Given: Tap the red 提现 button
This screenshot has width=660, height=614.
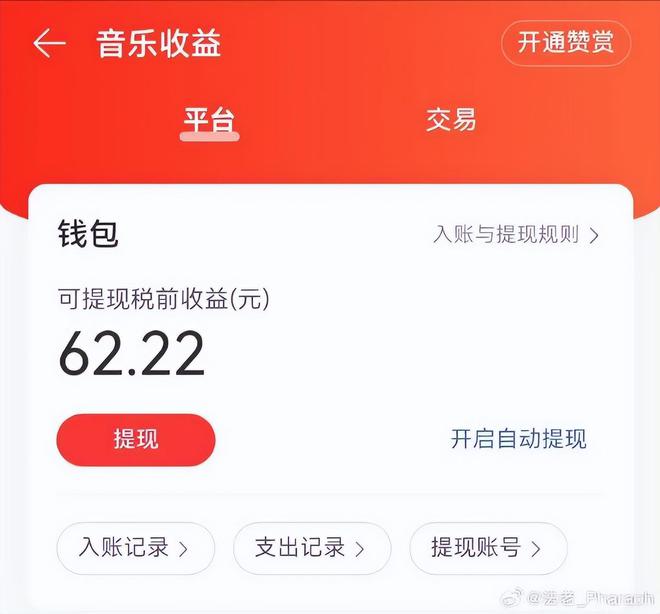Looking at the screenshot, I should click(136, 439).
